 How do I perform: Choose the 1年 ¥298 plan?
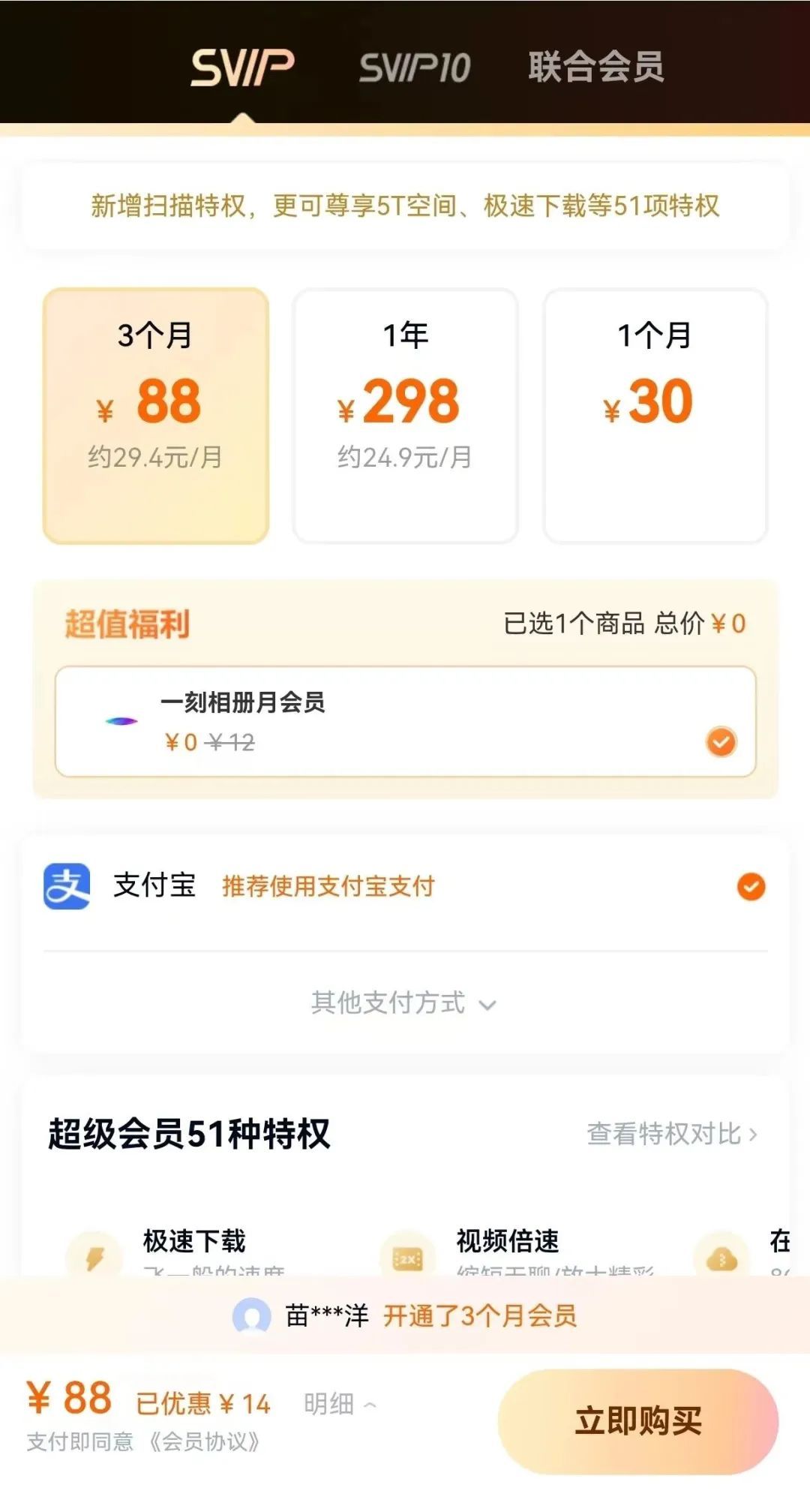pyautogui.click(x=405, y=415)
